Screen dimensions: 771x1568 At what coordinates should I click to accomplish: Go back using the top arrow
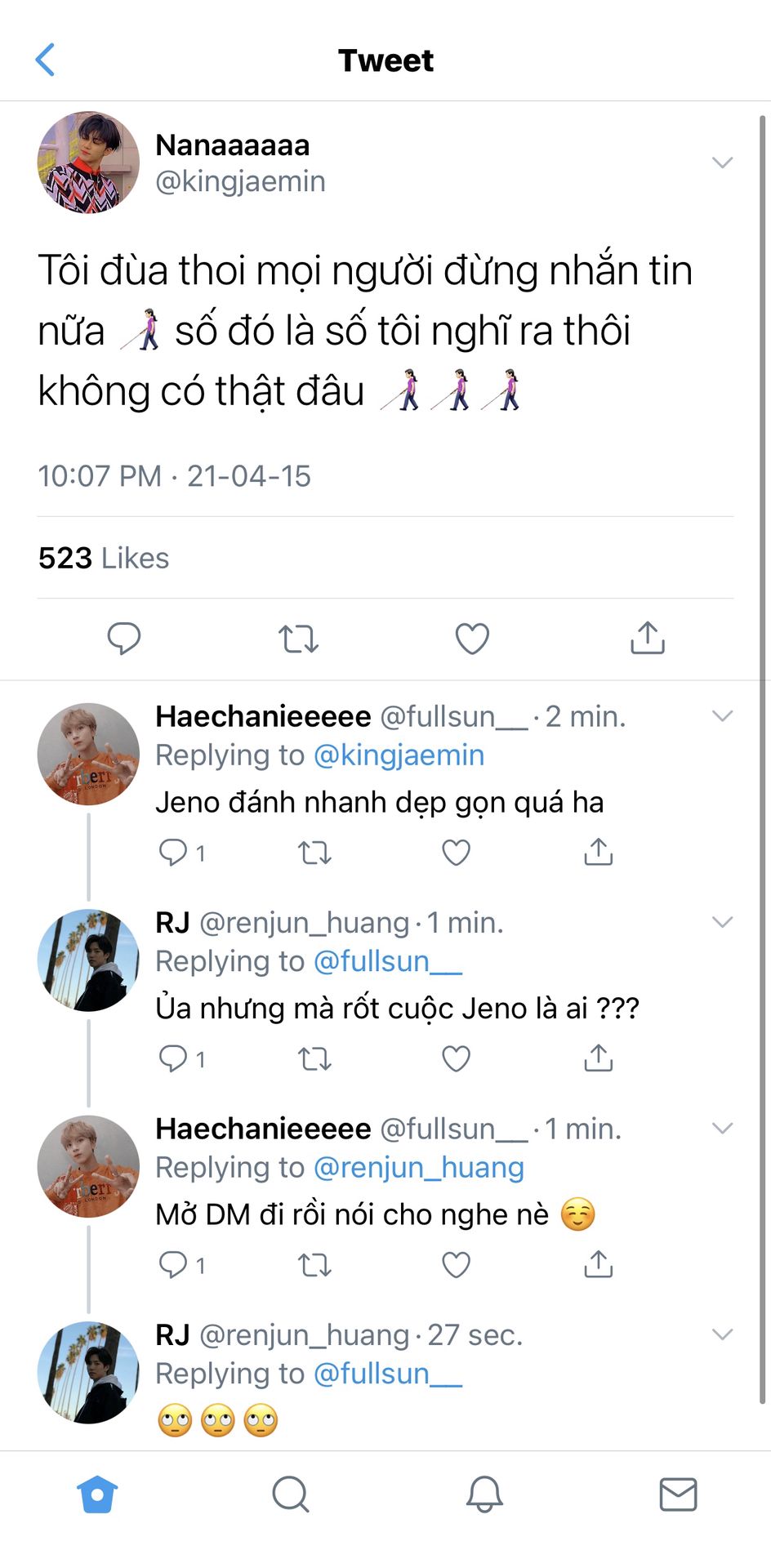46,60
